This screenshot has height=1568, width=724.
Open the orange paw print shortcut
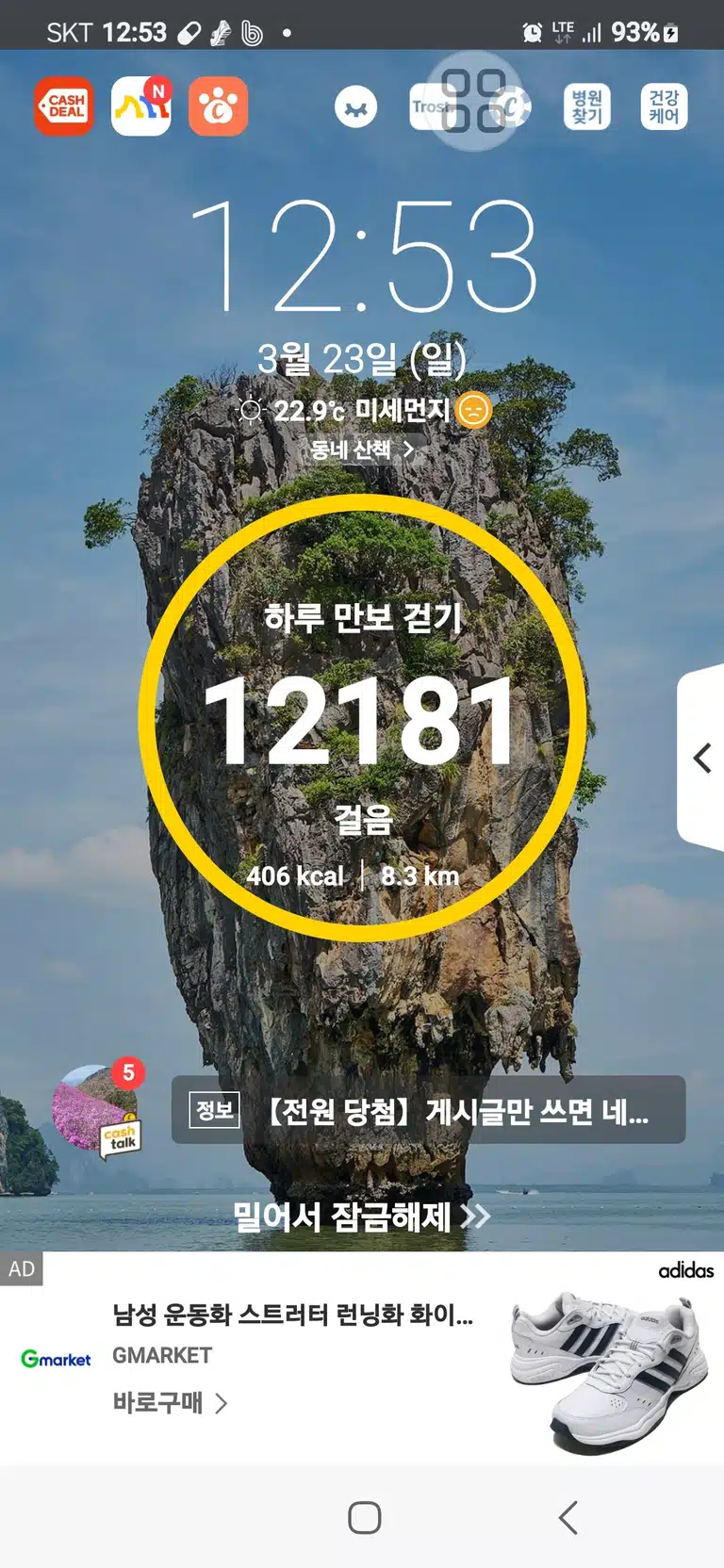tap(219, 106)
